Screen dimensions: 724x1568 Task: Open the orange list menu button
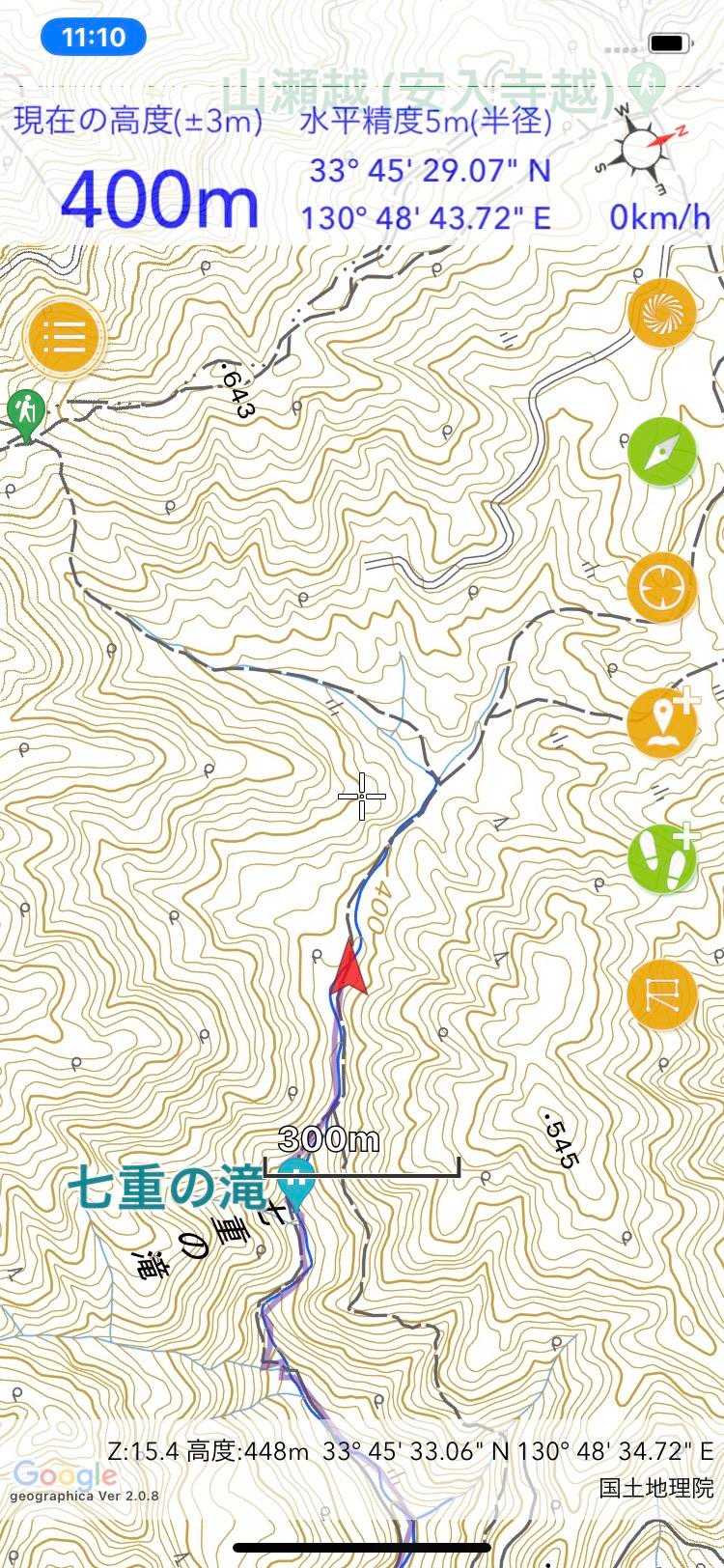(64, 337)
